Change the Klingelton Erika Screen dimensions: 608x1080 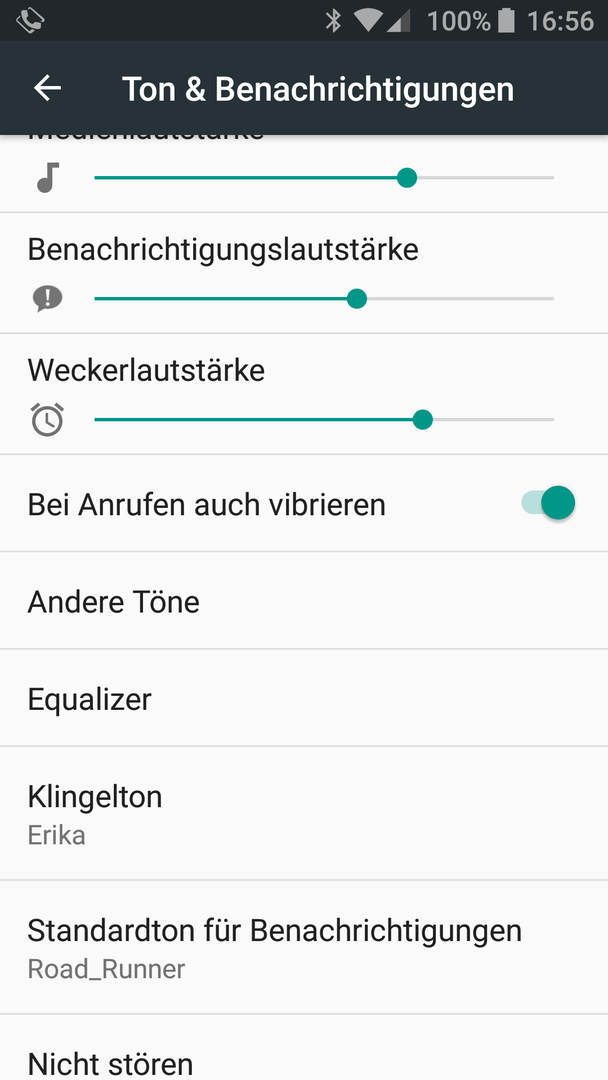click(x=304, y=813)
